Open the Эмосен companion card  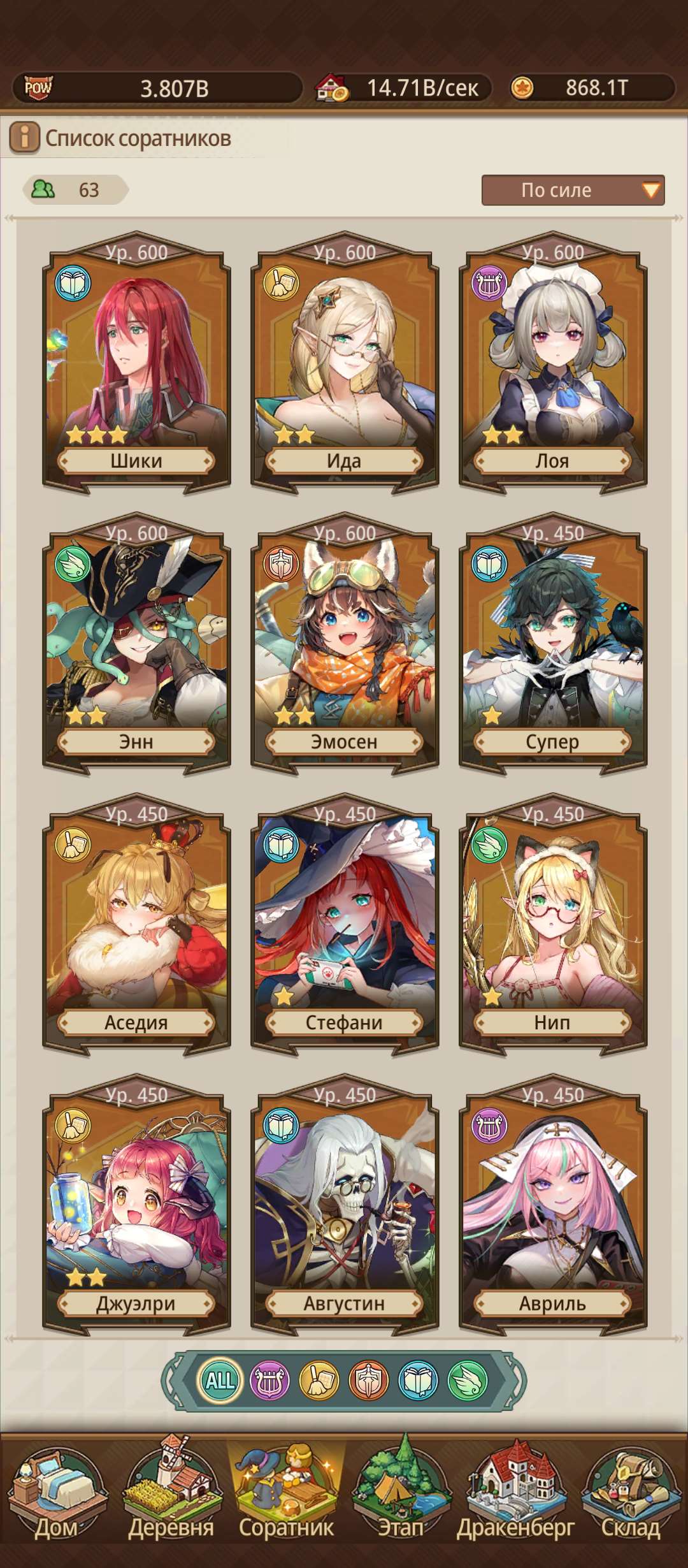(345, 644)
